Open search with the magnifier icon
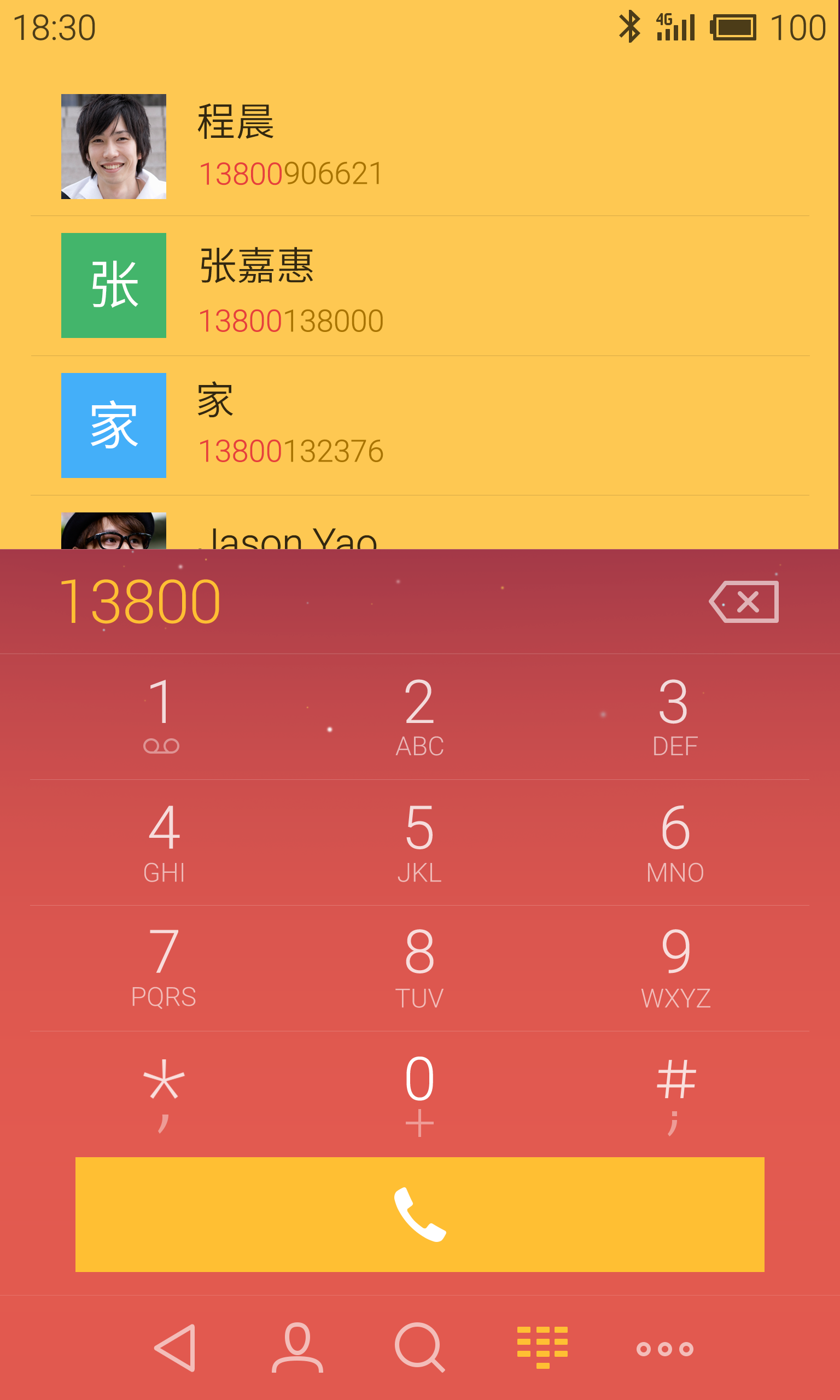Screen dimensions: 840x1400 tap(419, 1348)
